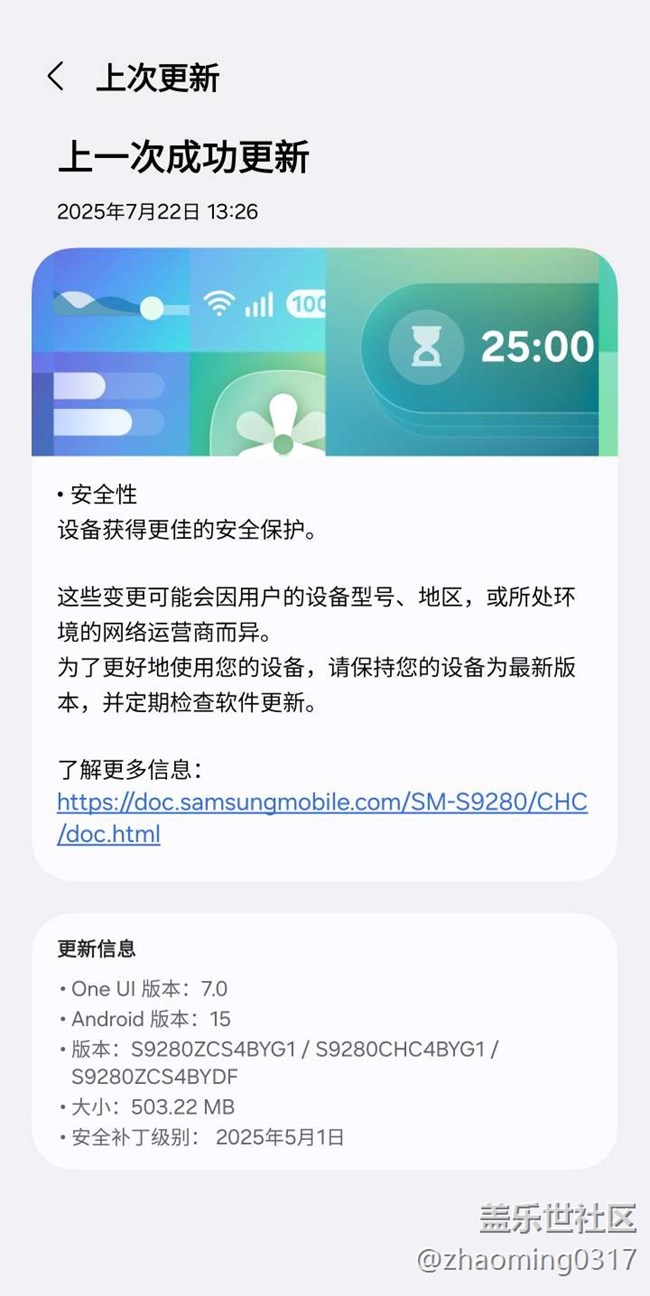Viewport: 650px width, 1296px height.
Task: Open the doc.samsungmobile.com SM-S9280 link
Action: coord(322,817)
